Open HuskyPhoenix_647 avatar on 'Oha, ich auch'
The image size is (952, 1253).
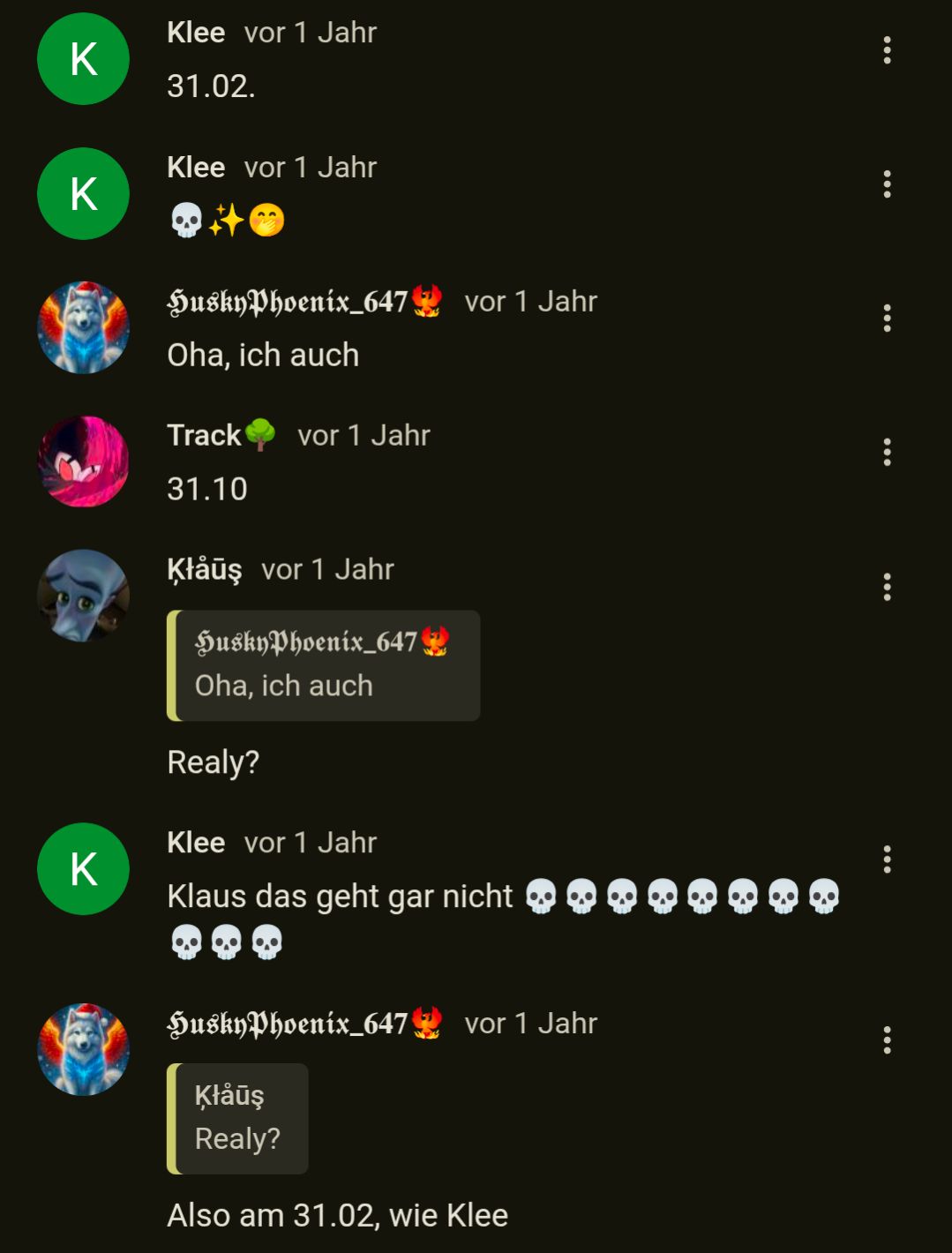(84, 327)
